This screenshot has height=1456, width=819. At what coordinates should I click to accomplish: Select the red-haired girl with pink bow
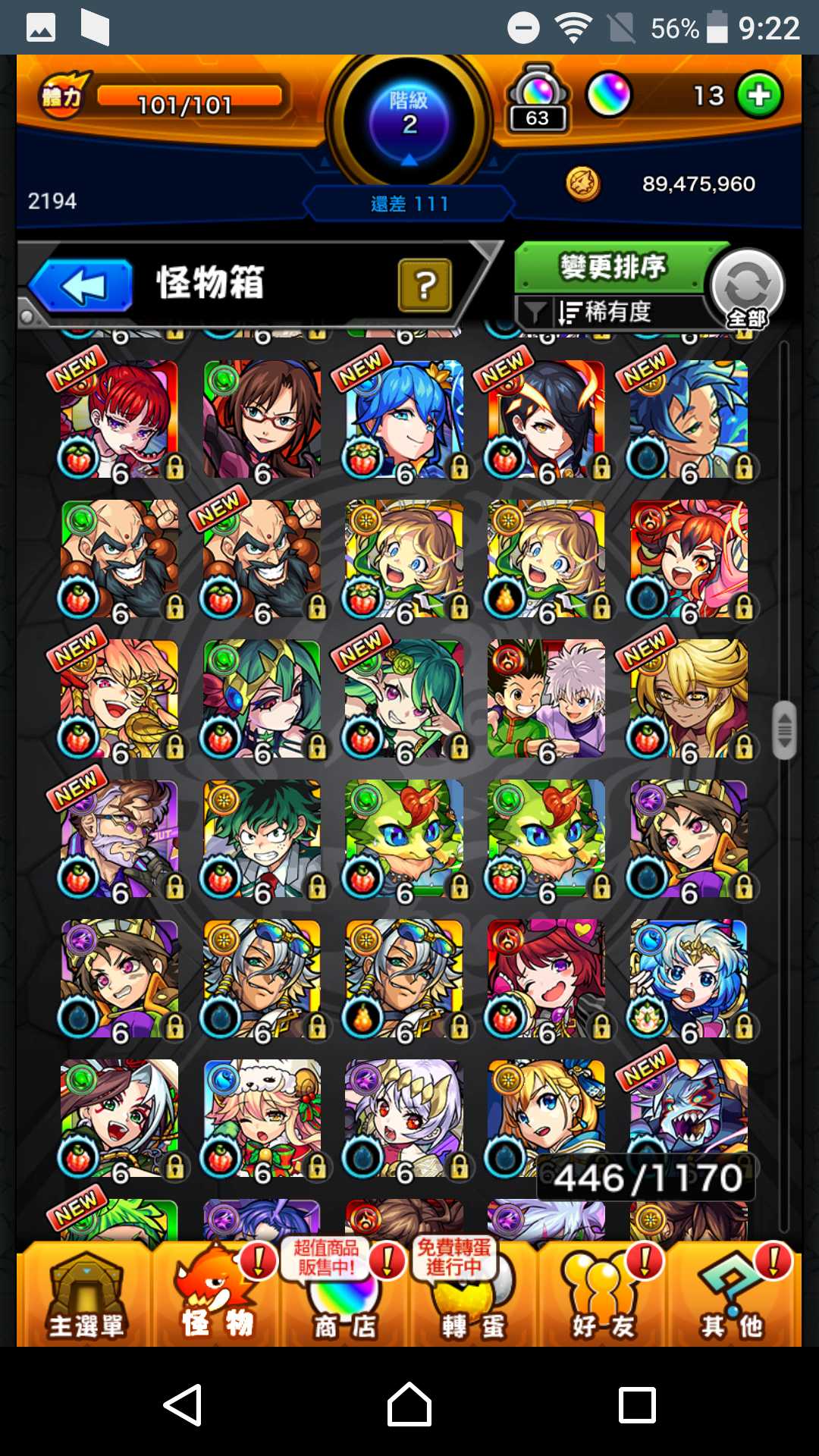[546, 978]
